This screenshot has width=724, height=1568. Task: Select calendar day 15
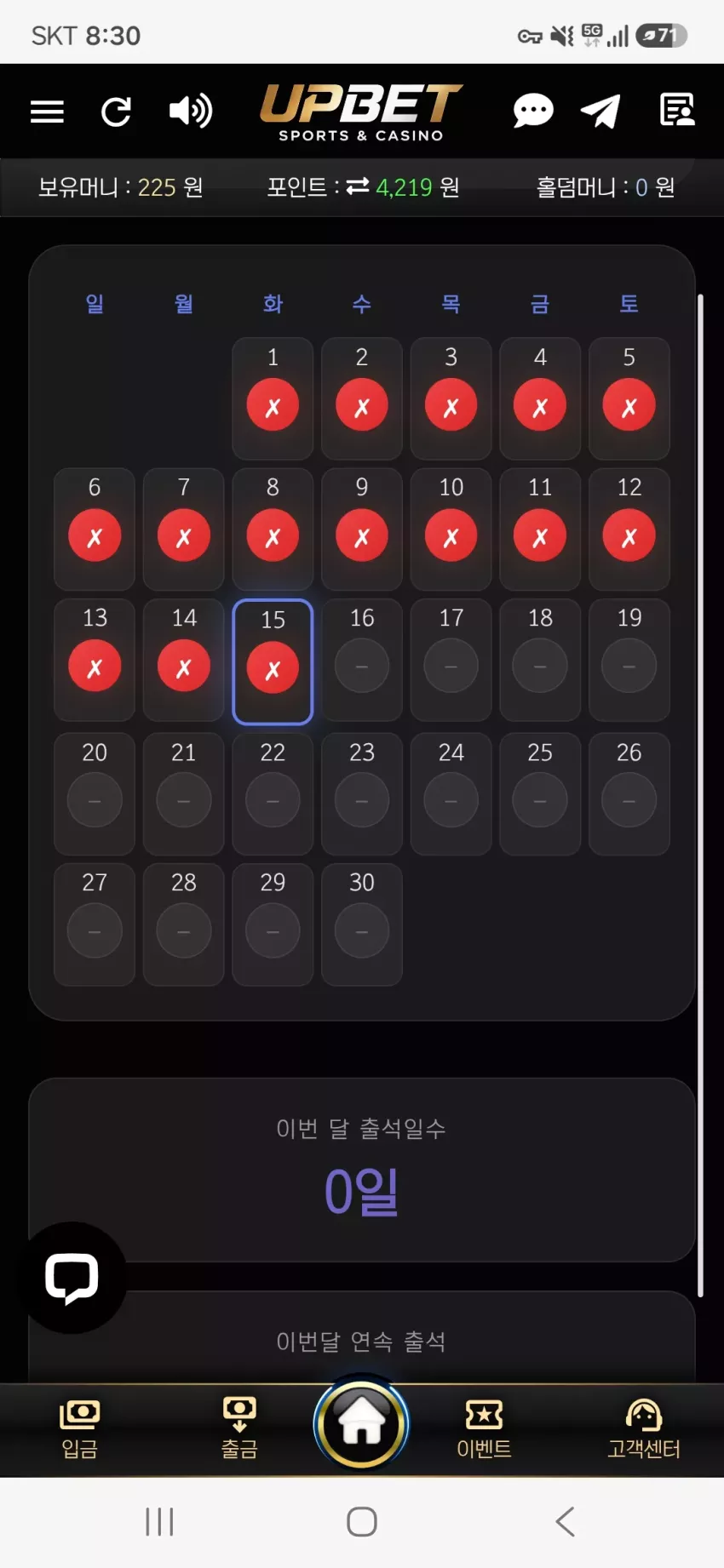point(273,661)
